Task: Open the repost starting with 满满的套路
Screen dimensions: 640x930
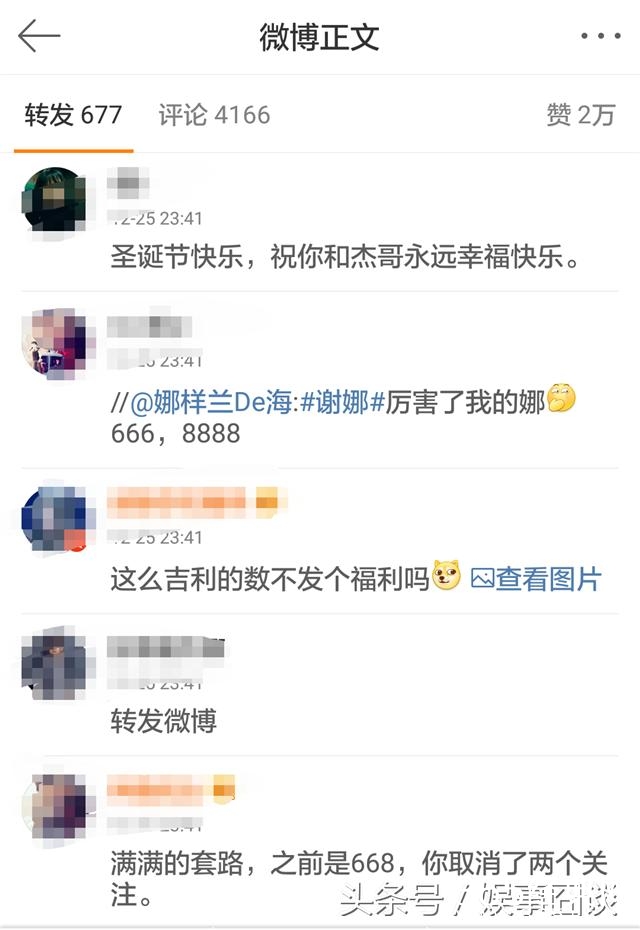Action: click(x=359, y=865)
